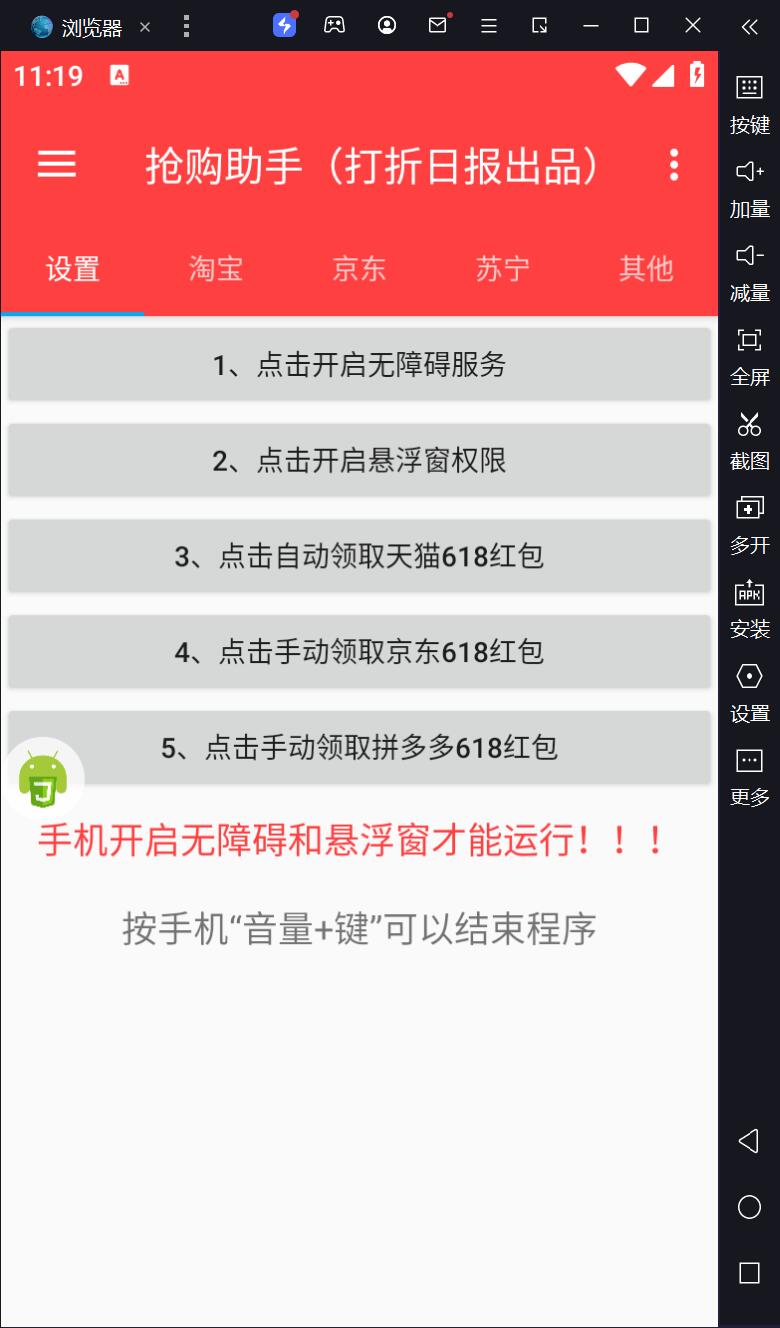
Task: Open the floating Android JS icon
Action: coord(43,779)
